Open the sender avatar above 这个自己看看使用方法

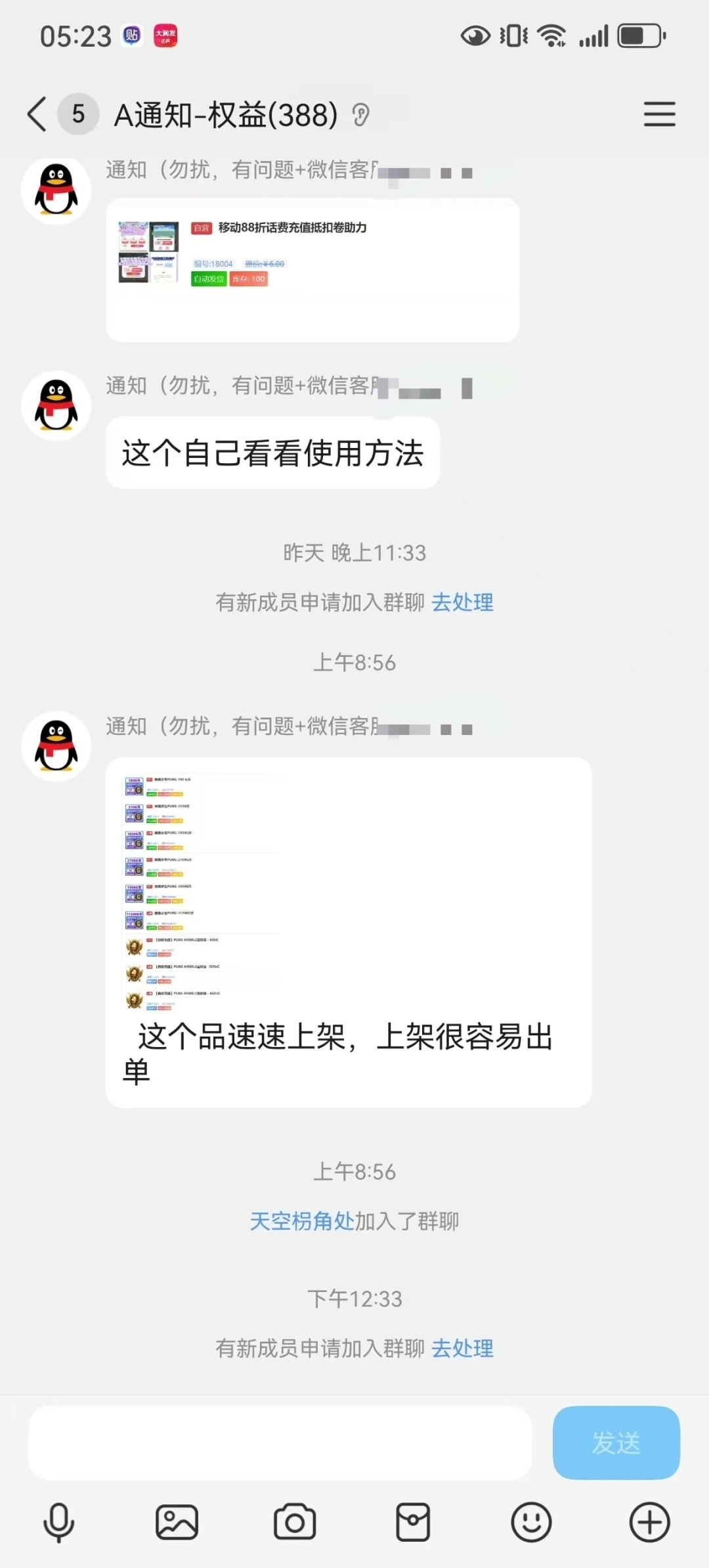[x=56, y=405]
